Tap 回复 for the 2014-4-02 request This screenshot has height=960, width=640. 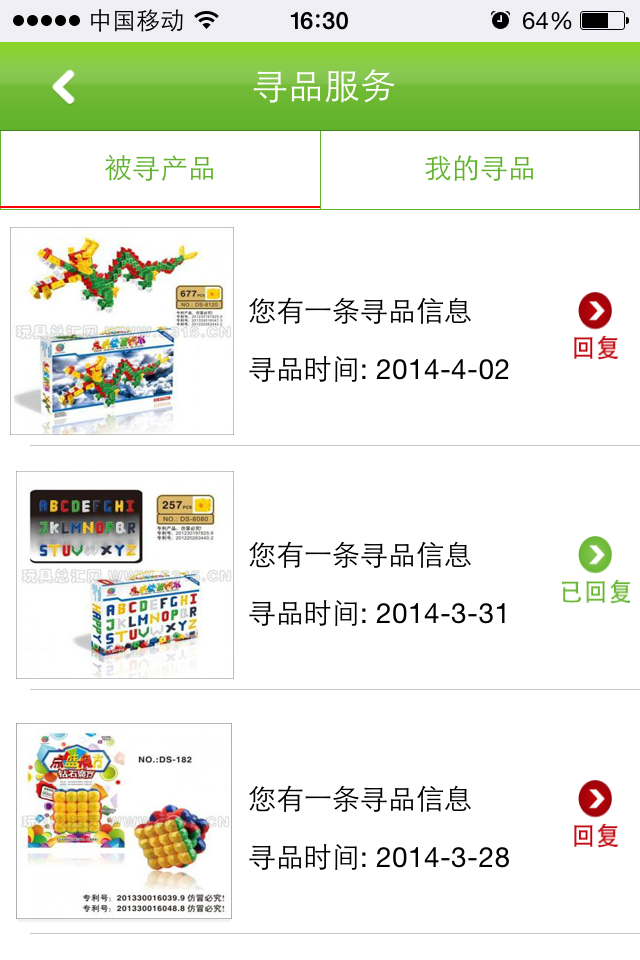(x=595, y=327)
